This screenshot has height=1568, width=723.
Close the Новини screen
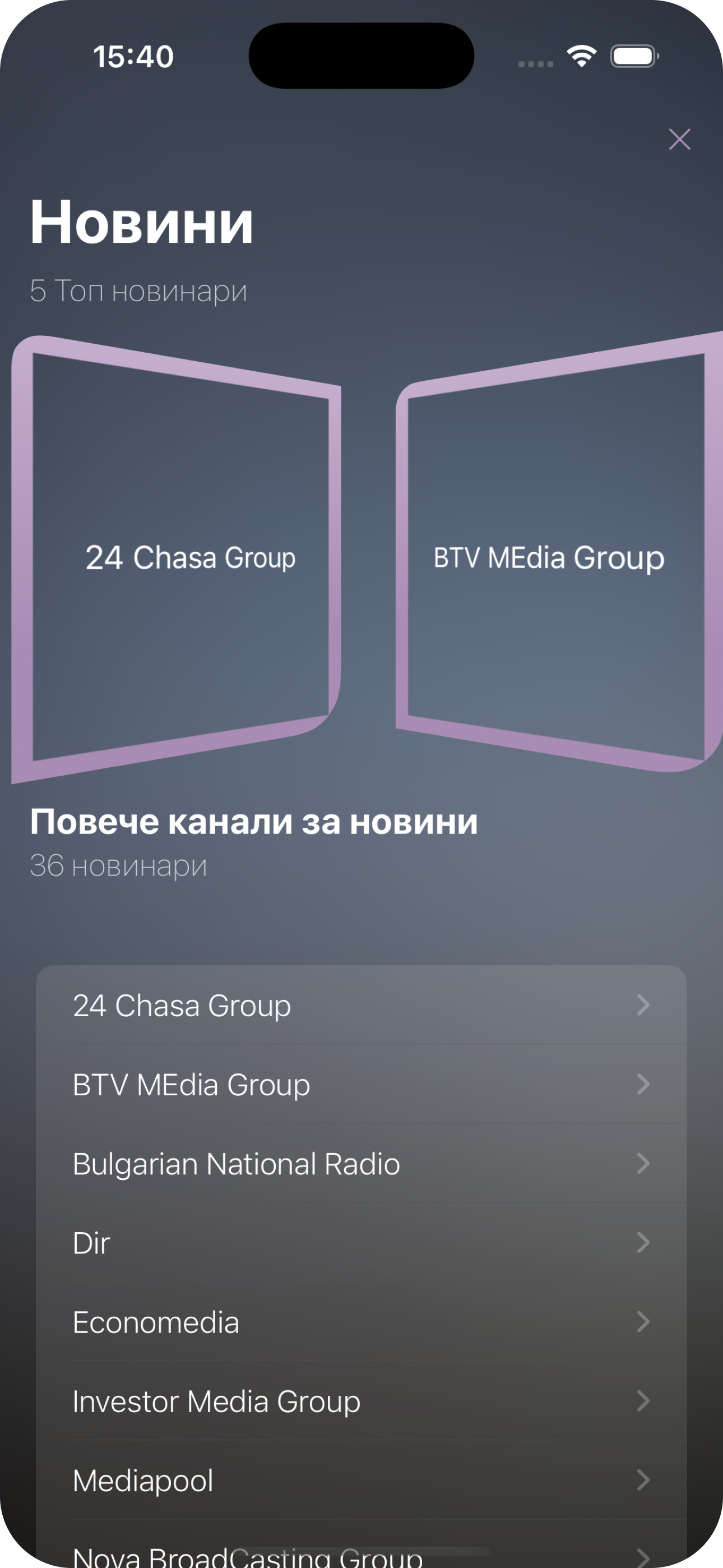tap(679, 140)
